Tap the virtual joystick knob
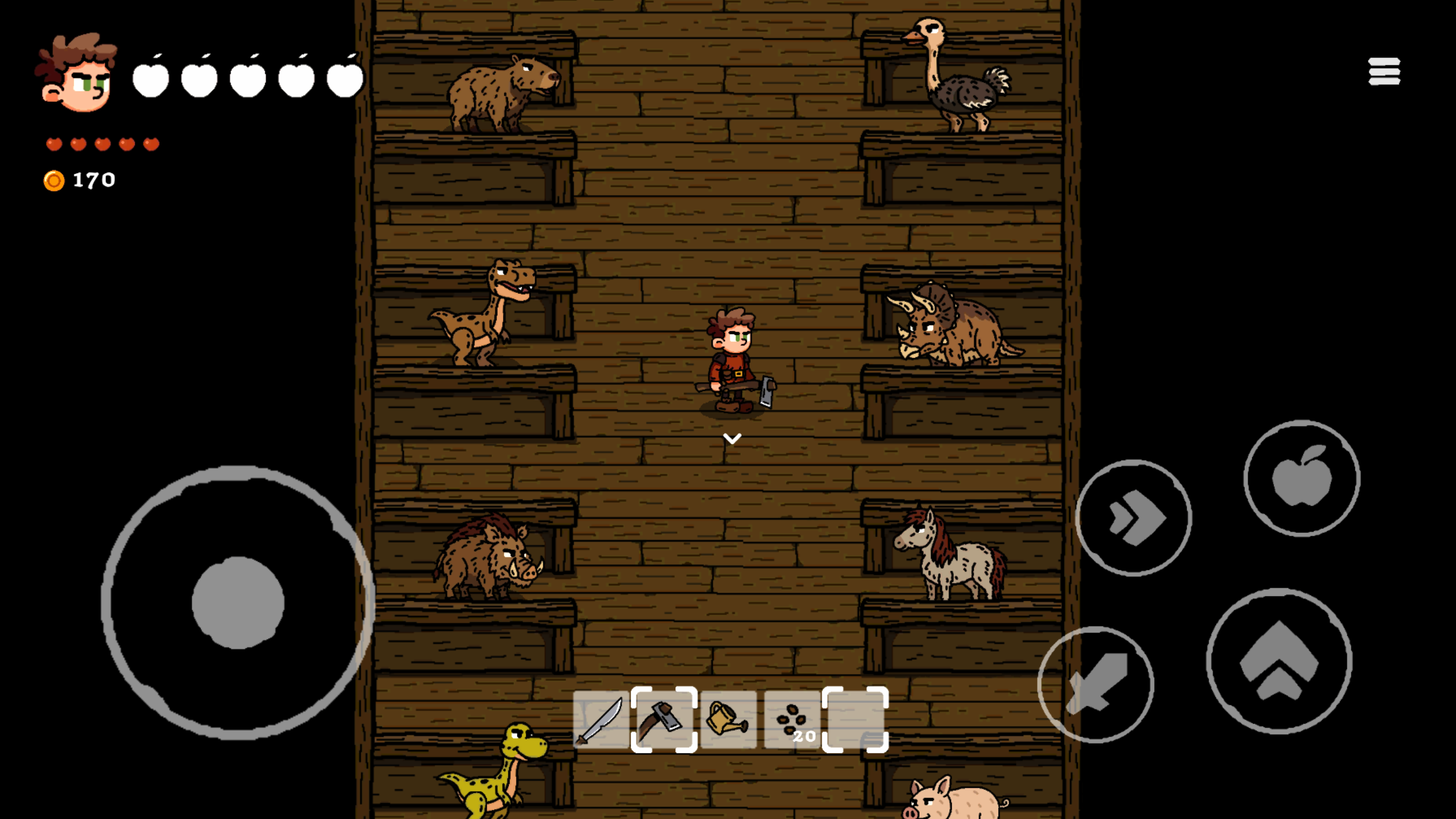 pos(238,602)
